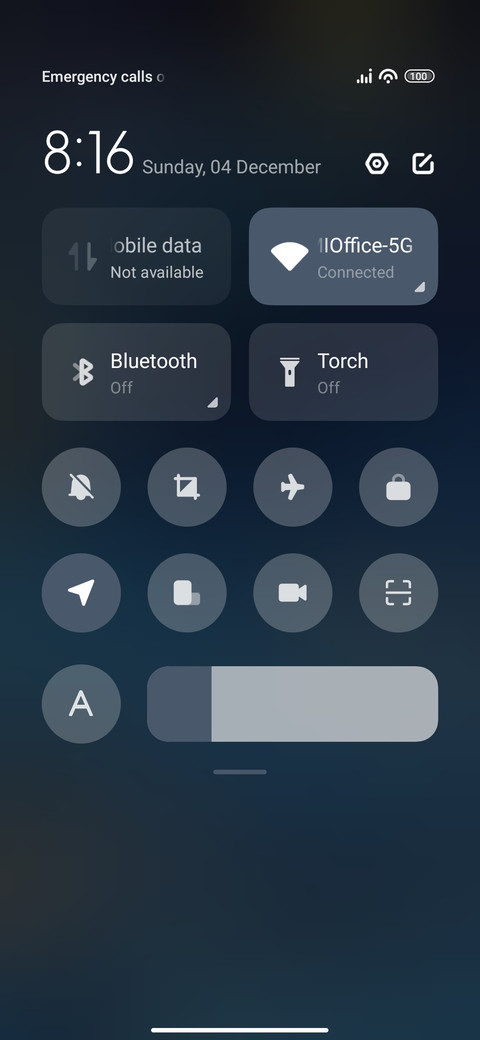Take a screenshot with the crop icon
The height and width of the screenshot is (1040, 480).
click(187, 487)
